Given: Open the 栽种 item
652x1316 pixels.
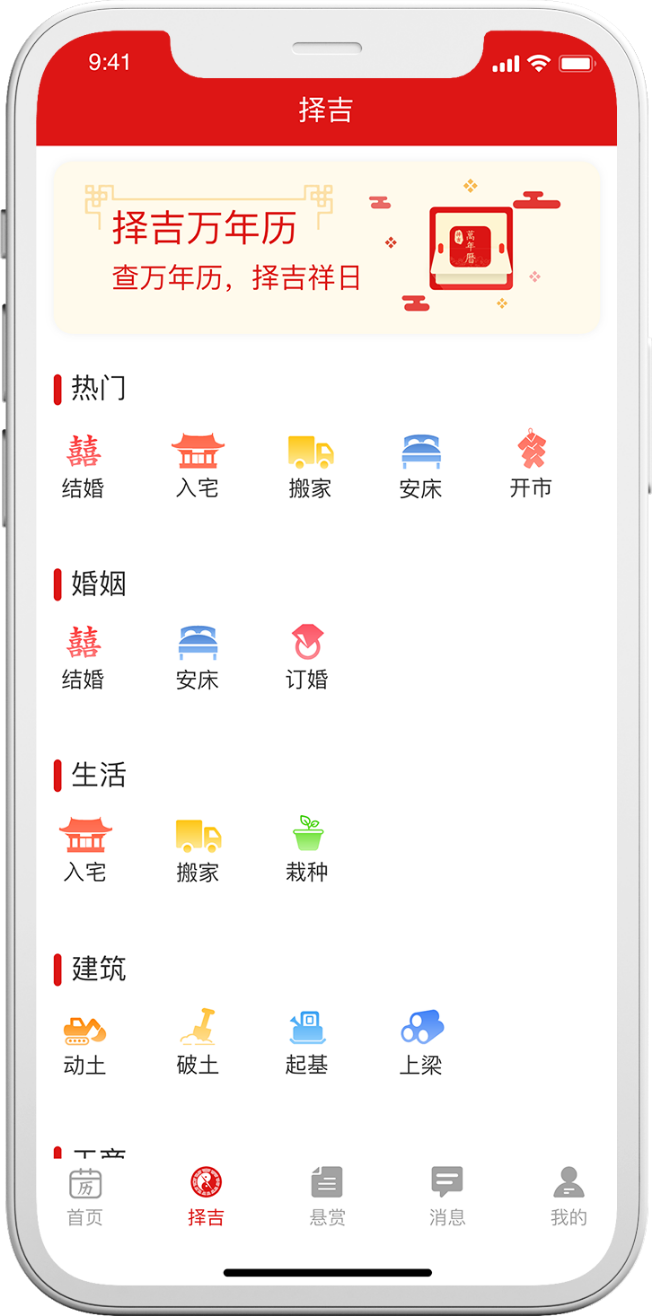Looking at the screenshot, I should 307,849.
